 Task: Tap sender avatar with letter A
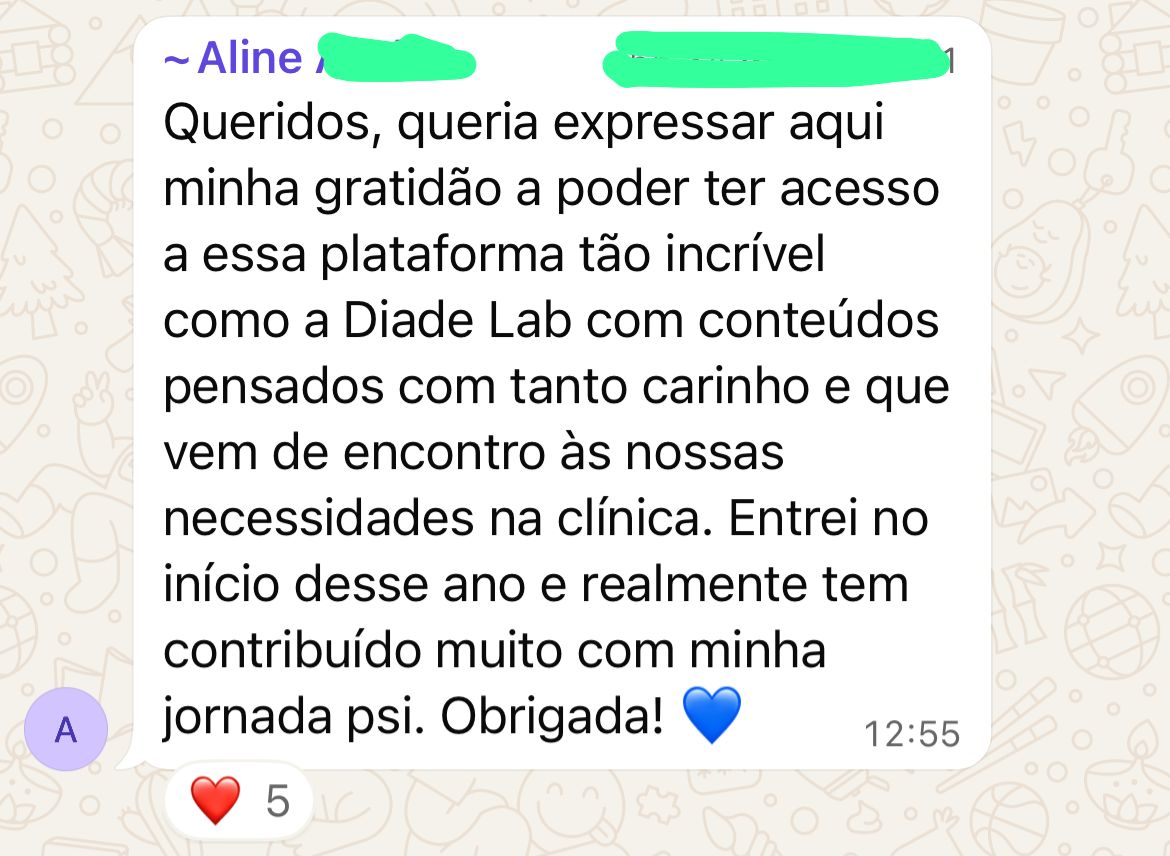point(65,730)
